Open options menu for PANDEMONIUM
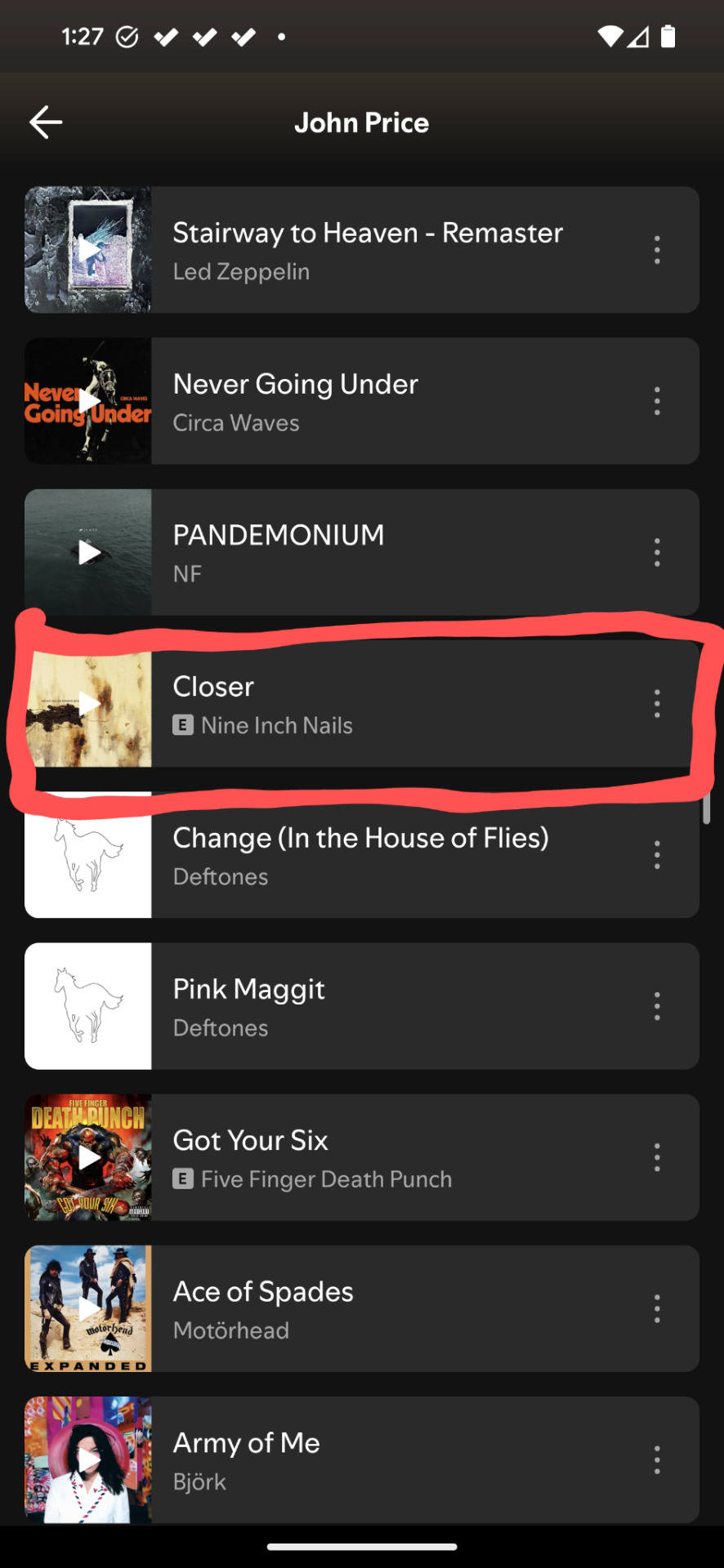Image resolution: width=724 pixels, height=1568 pixels. (x=657, y=553)
